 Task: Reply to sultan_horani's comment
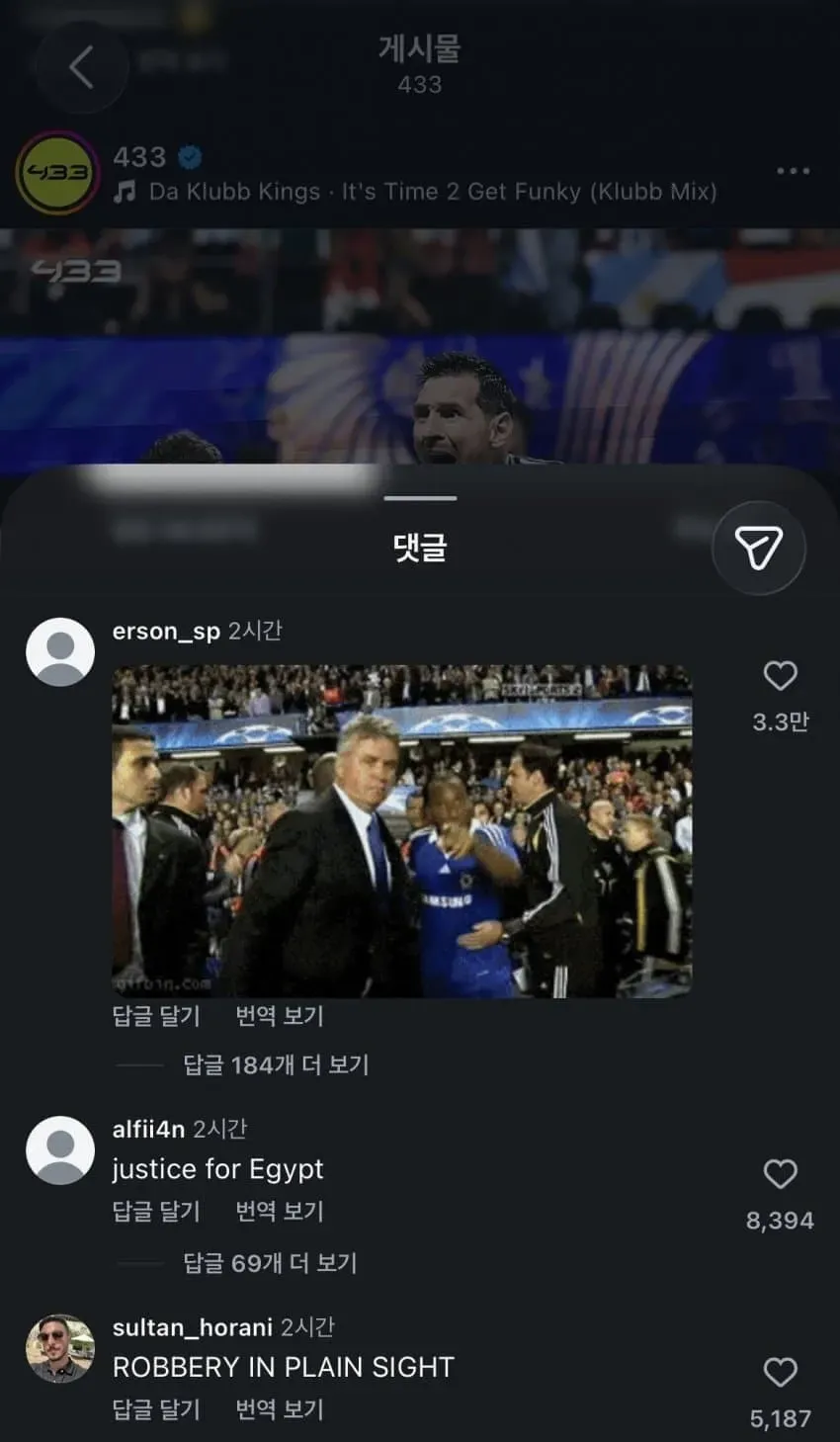(156, 1410)
